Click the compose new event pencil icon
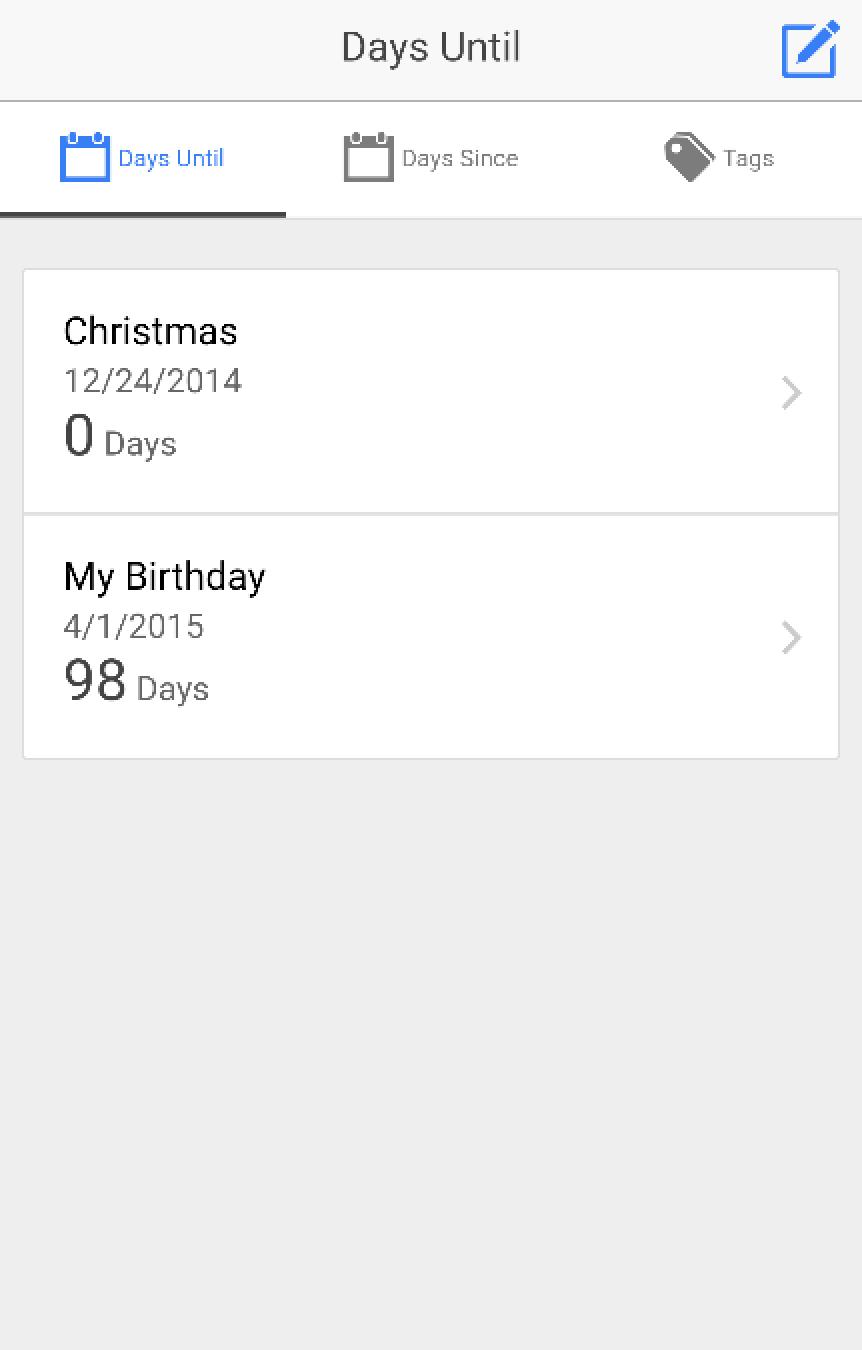Screen dimensions: 862x1350 tap(810, 48)
